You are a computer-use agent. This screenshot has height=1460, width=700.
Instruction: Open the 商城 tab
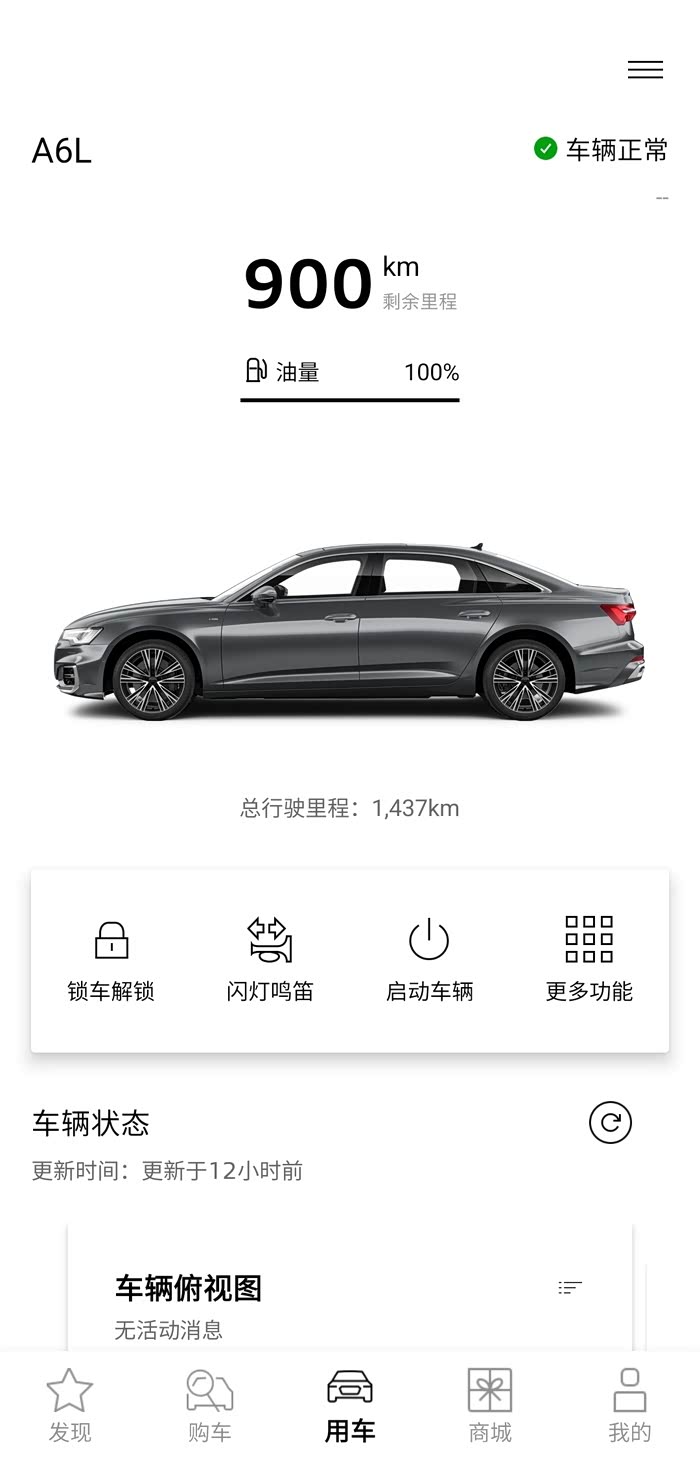click(490, 1405)
